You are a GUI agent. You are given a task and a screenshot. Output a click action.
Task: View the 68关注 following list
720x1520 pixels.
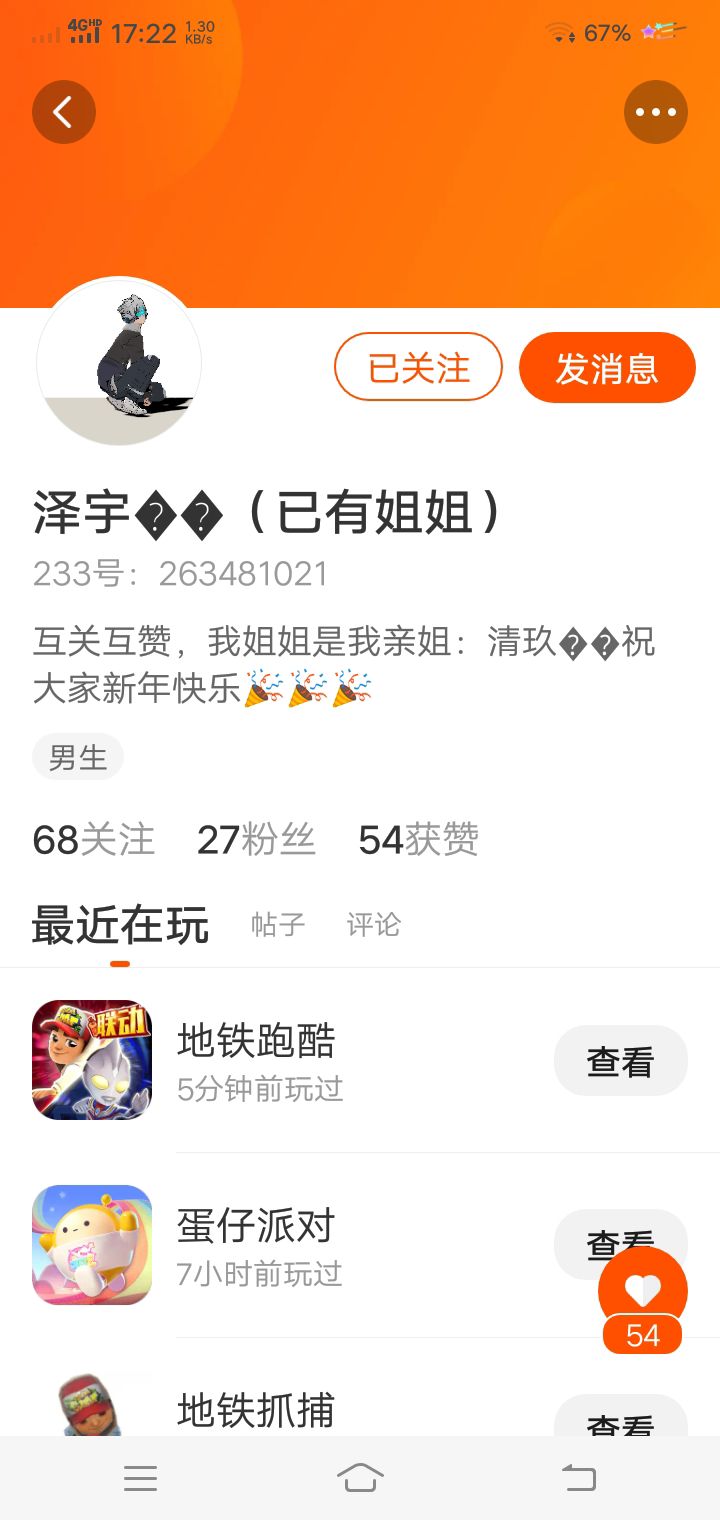(x=94, y=840)
